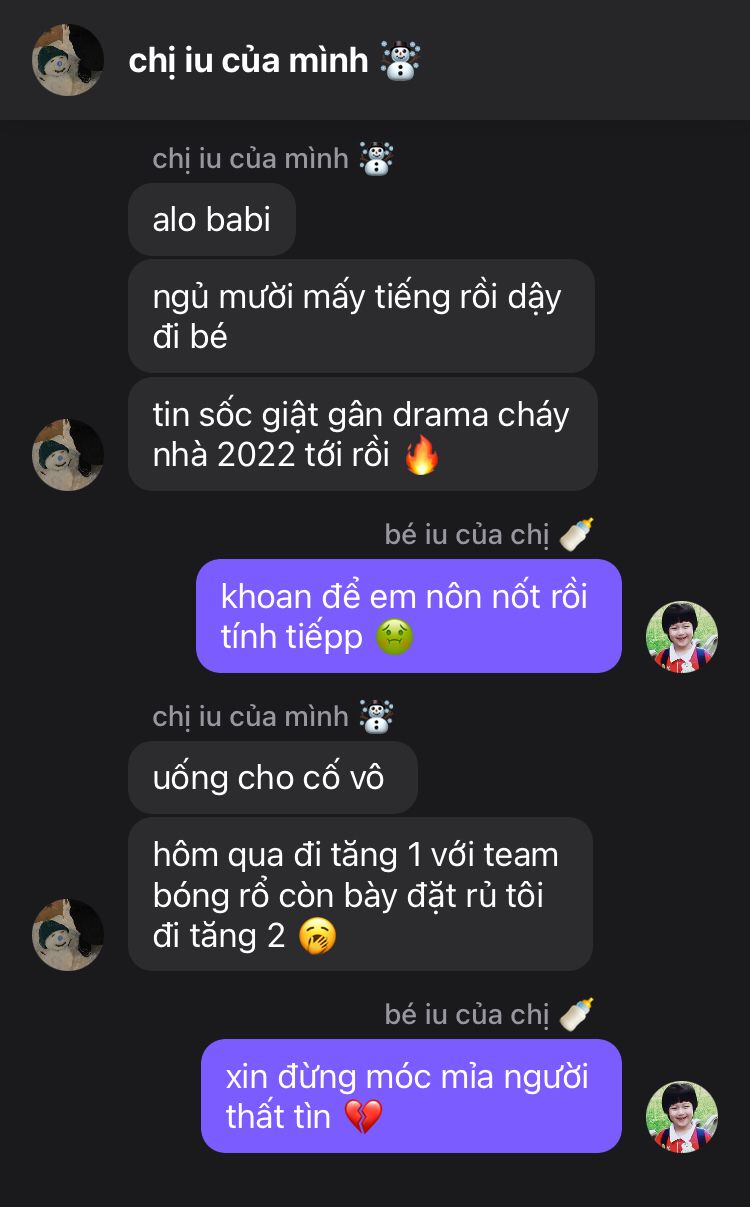750x1207 pixels.
Task: Open chat details from the header name
Action: (x=274, y=60)
